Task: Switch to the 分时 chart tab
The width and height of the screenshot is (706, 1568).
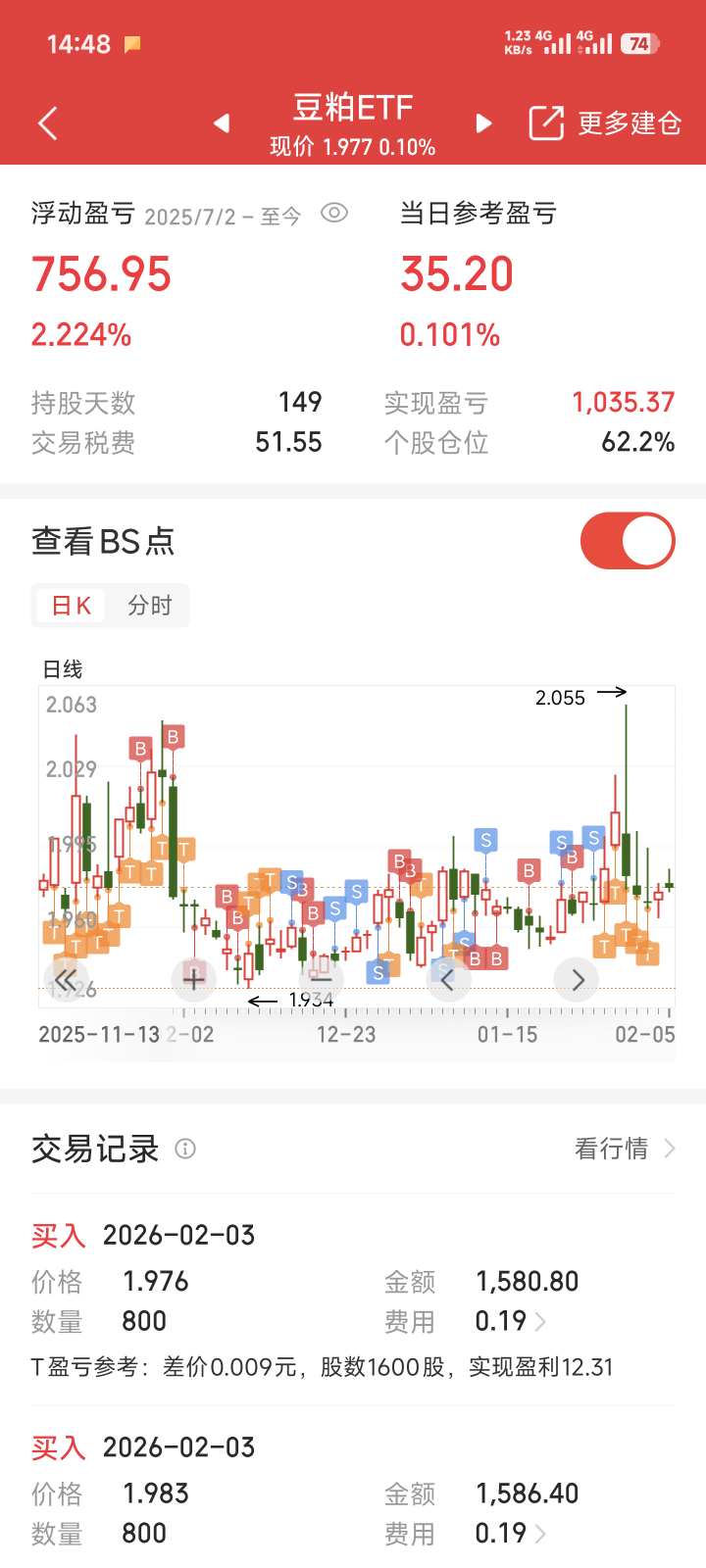Action: [x=149, y=606]
